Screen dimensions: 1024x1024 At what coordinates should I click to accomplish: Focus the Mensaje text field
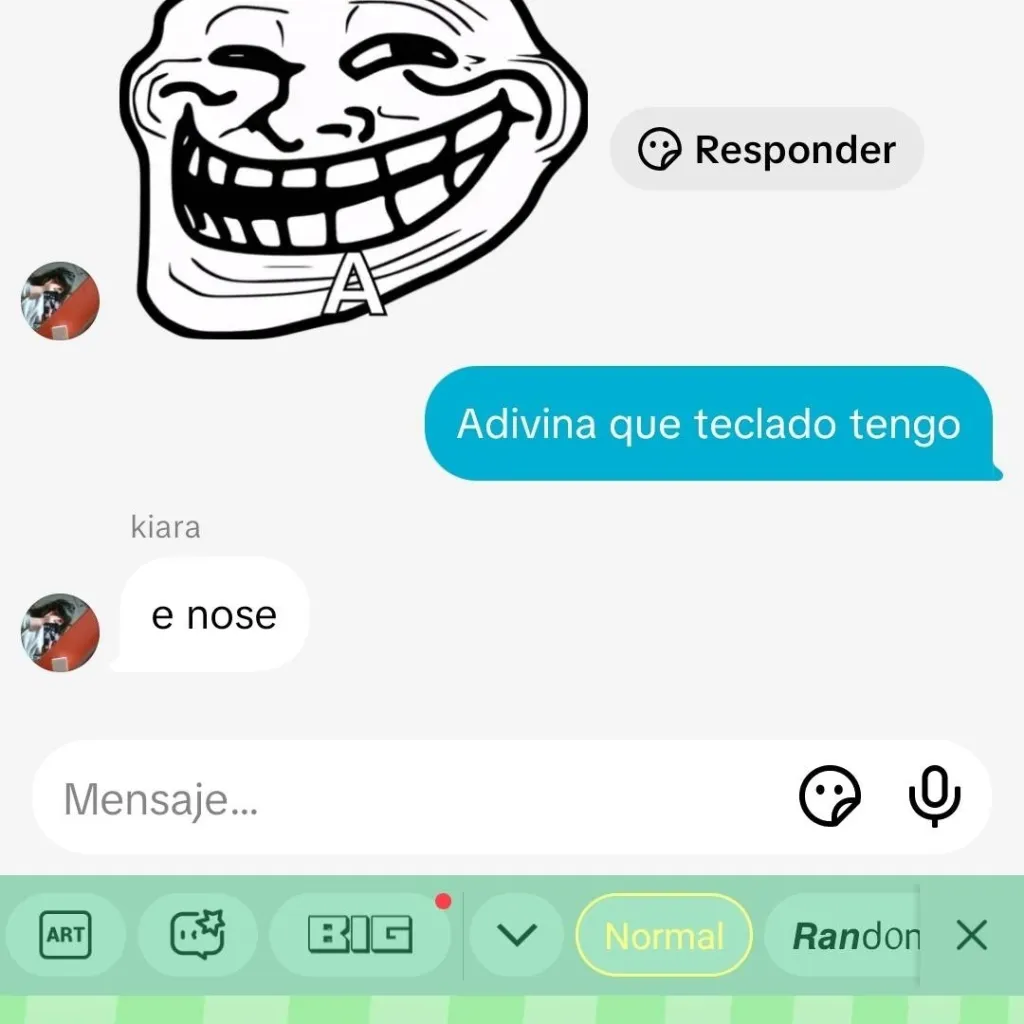(x=400, y=799)
